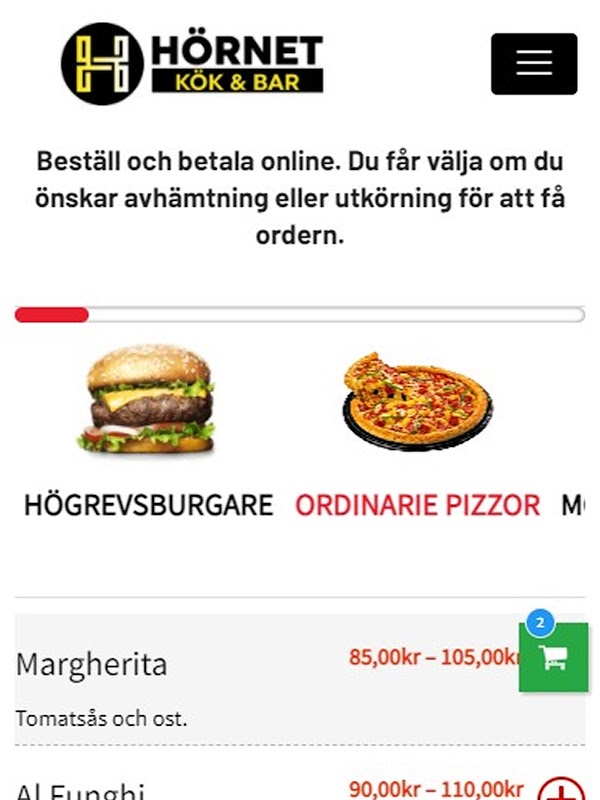Open the green shopping cart
This screenshot has width=600, height=800.
tap(553, 657)
